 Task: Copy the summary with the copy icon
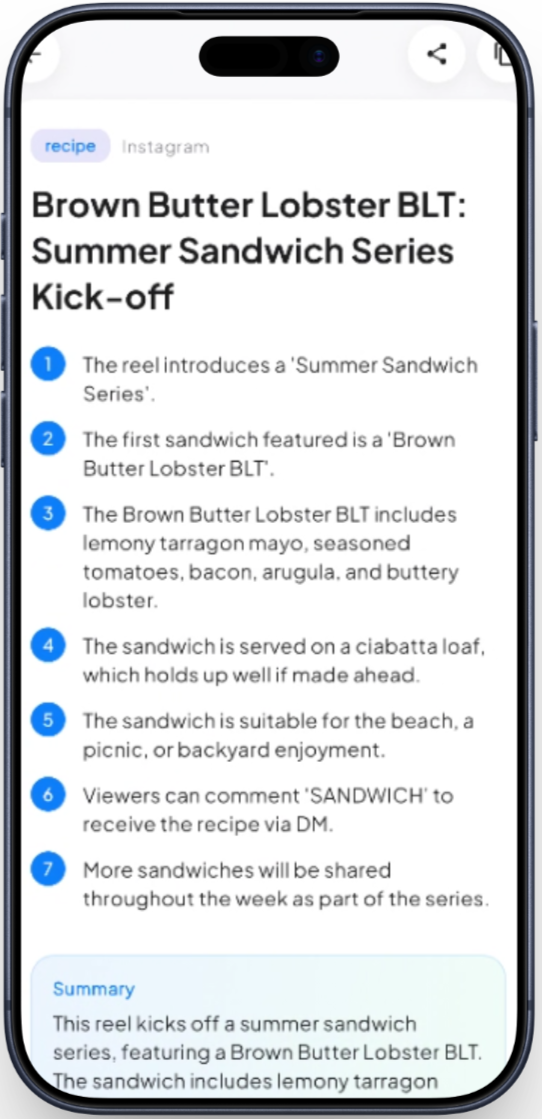coord(501,54)
